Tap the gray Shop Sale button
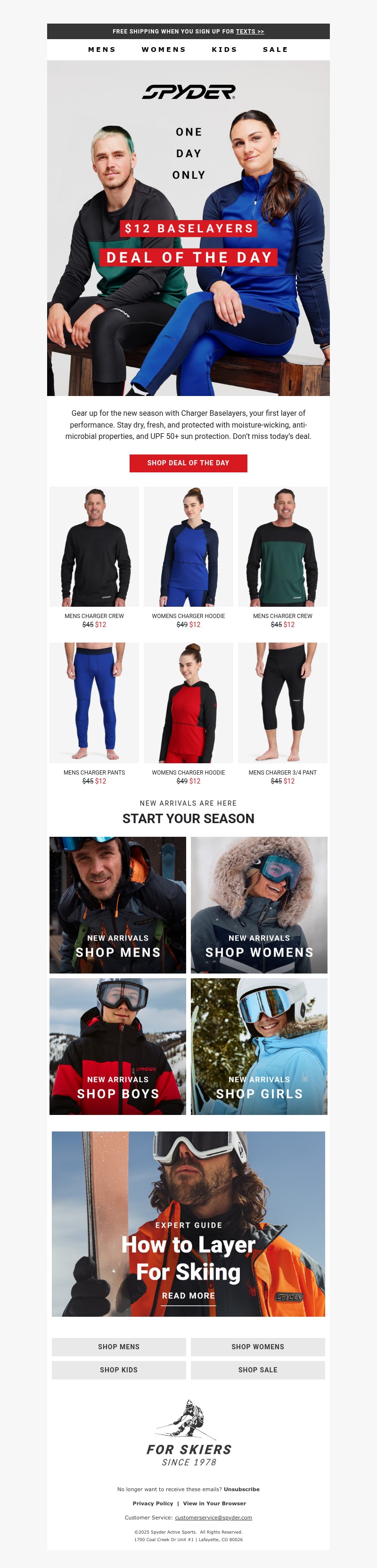Screen dimensions: 377x1568 tap(258, 1370)
